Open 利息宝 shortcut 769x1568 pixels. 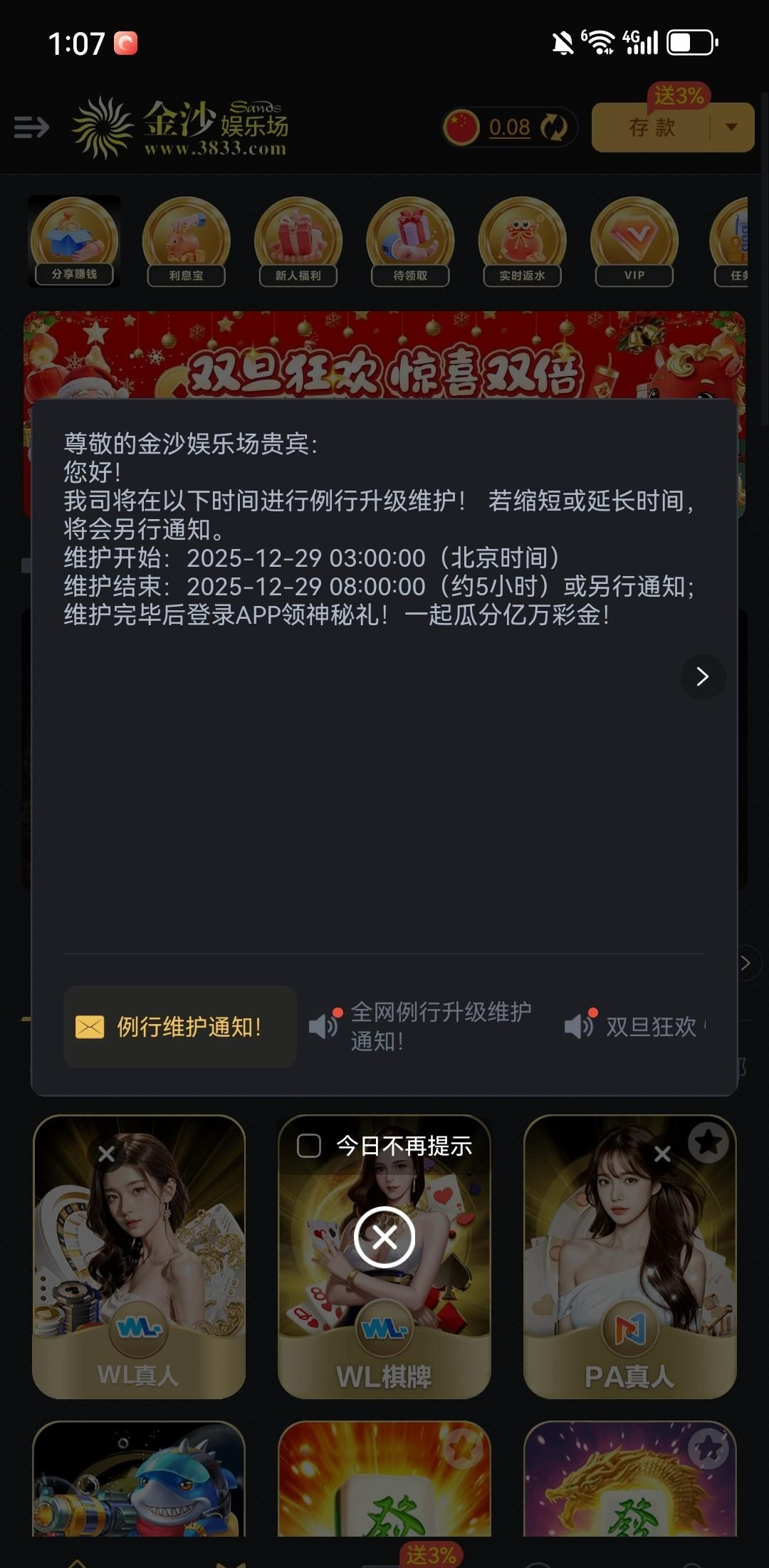coord(186,242)
